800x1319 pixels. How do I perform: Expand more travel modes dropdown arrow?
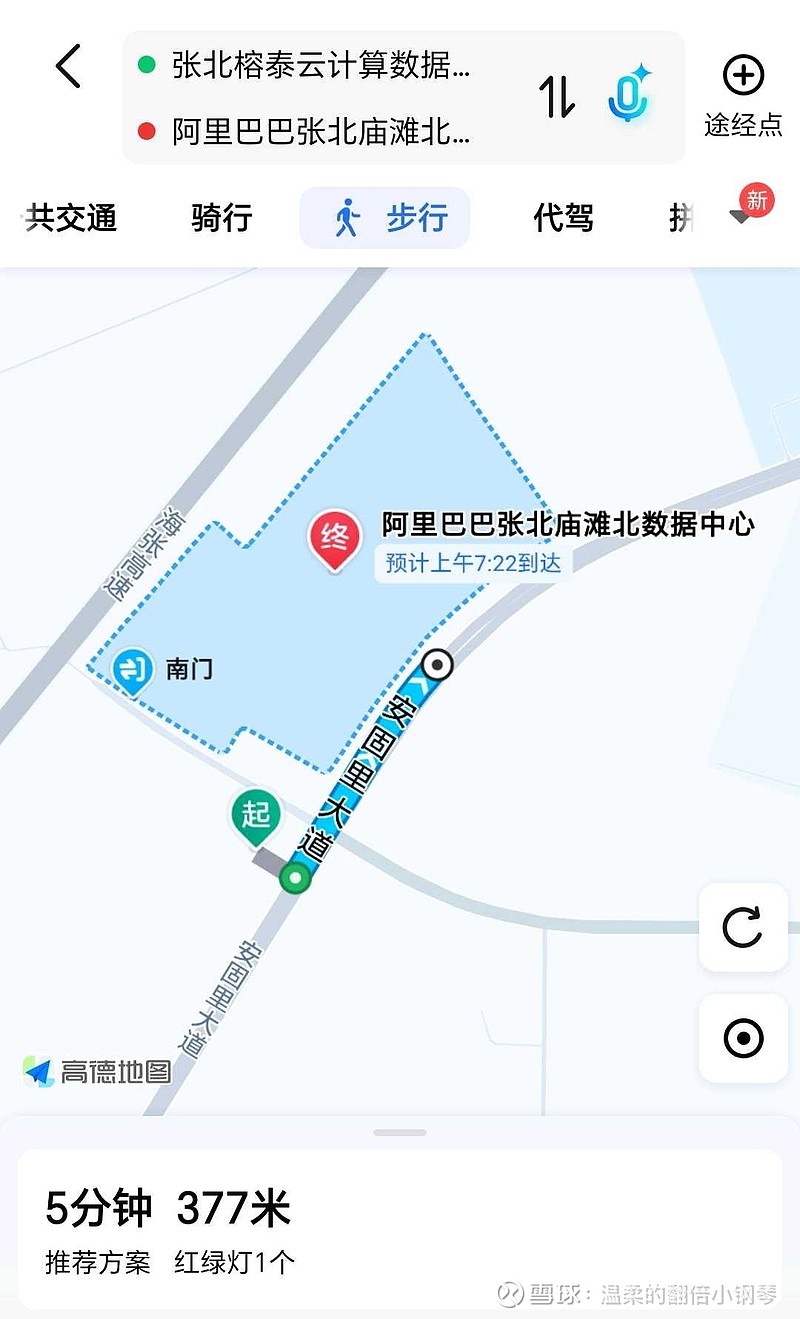click(x=741, y=217)
